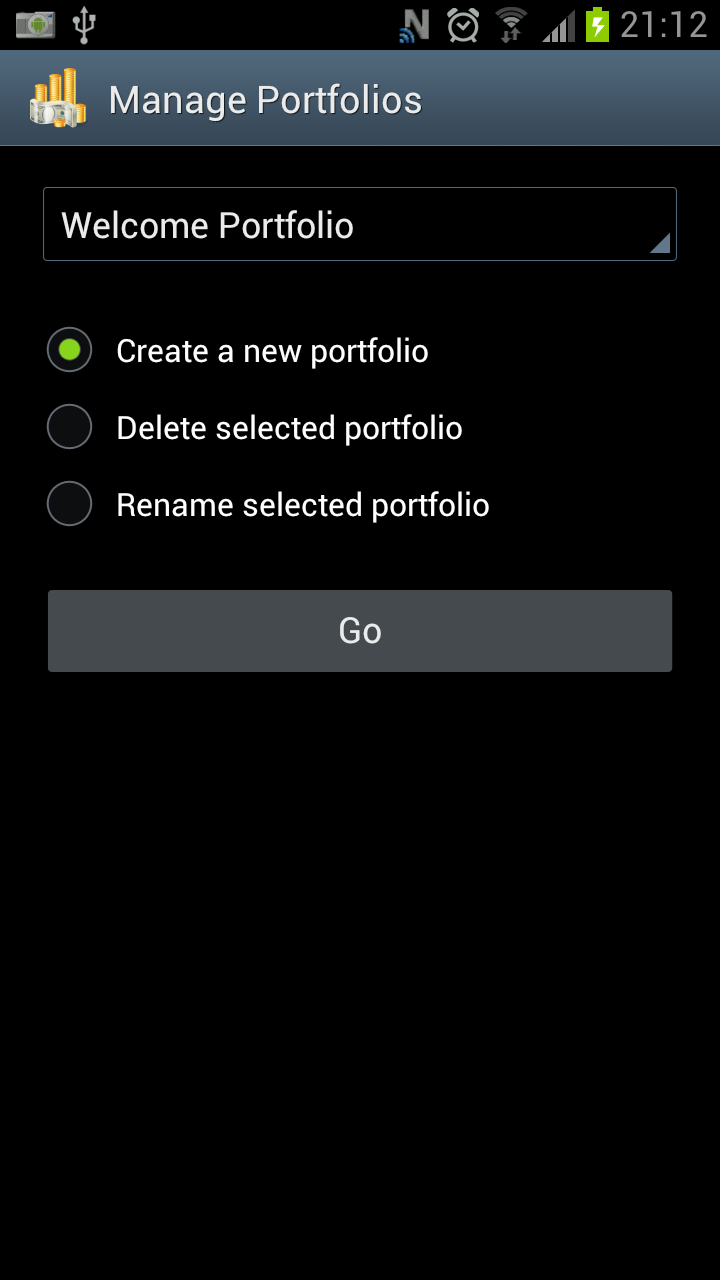
Task: Choose Delete selected portfolio option
Action: point(255,428)
